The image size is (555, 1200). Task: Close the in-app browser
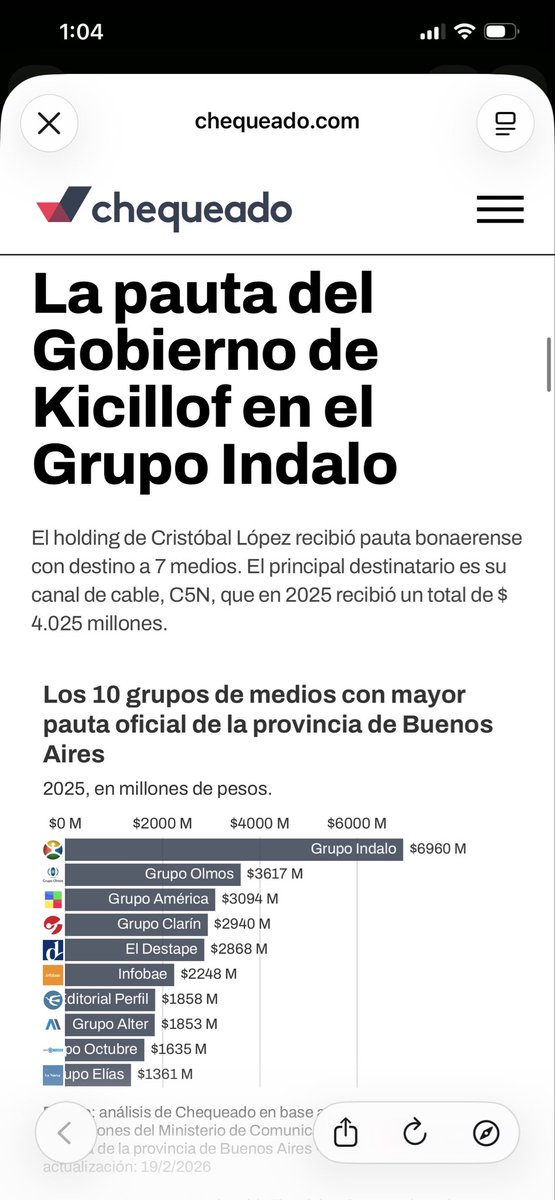pyautogui.click(x=49, y=123)
